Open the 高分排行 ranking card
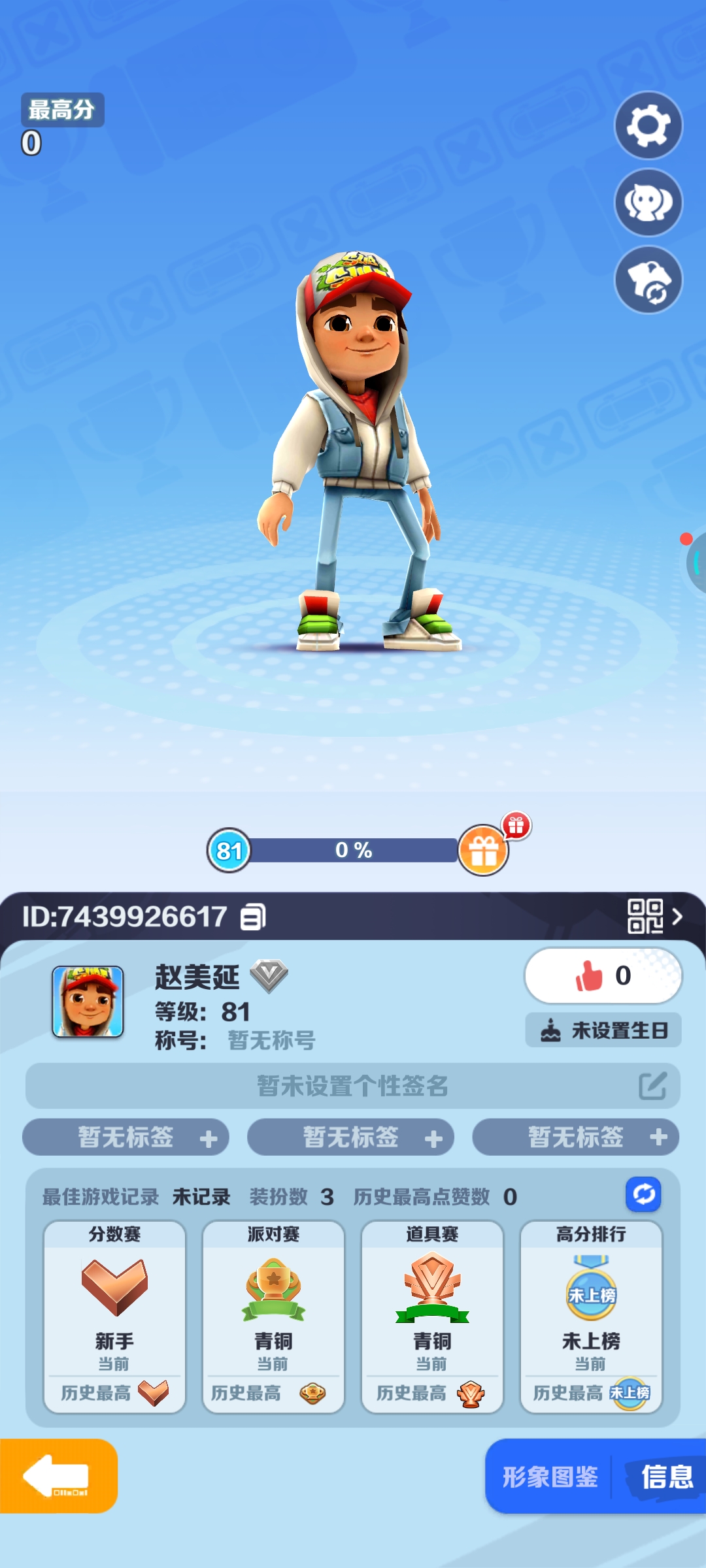Screen dimensions: 706x1568 tap(591, 1316)
